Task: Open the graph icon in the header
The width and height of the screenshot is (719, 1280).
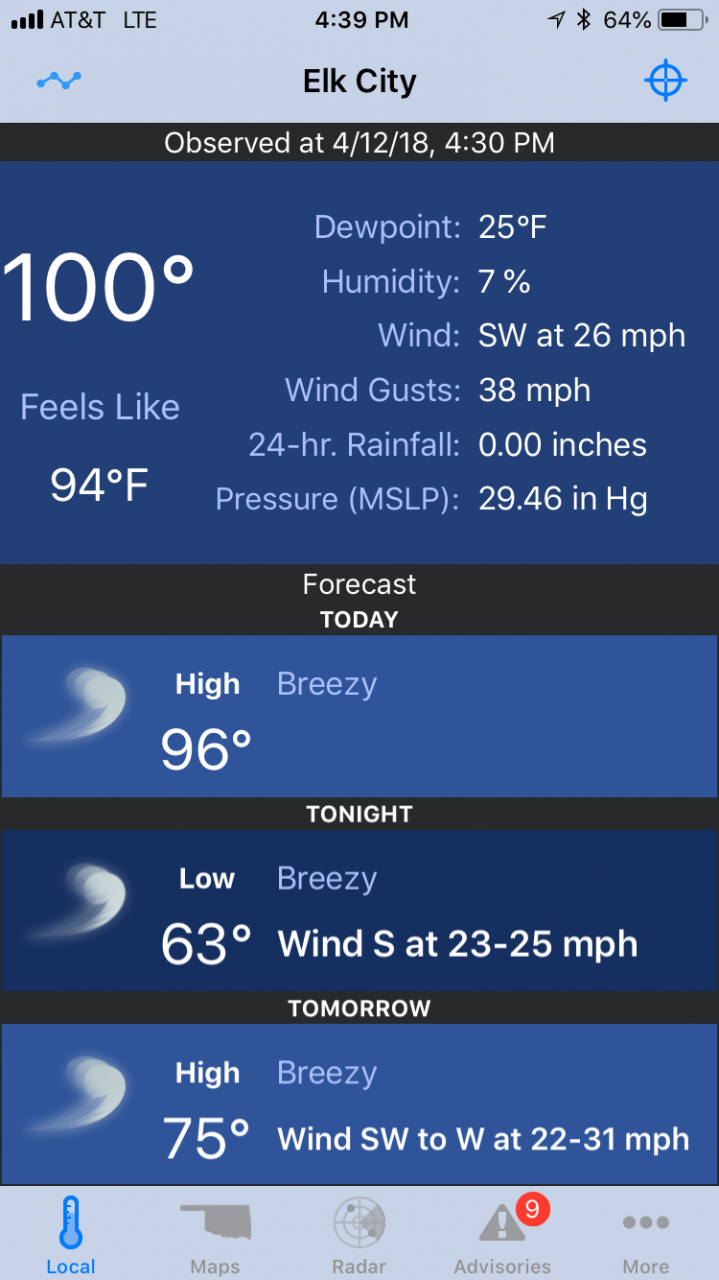Action: (59, 81)
